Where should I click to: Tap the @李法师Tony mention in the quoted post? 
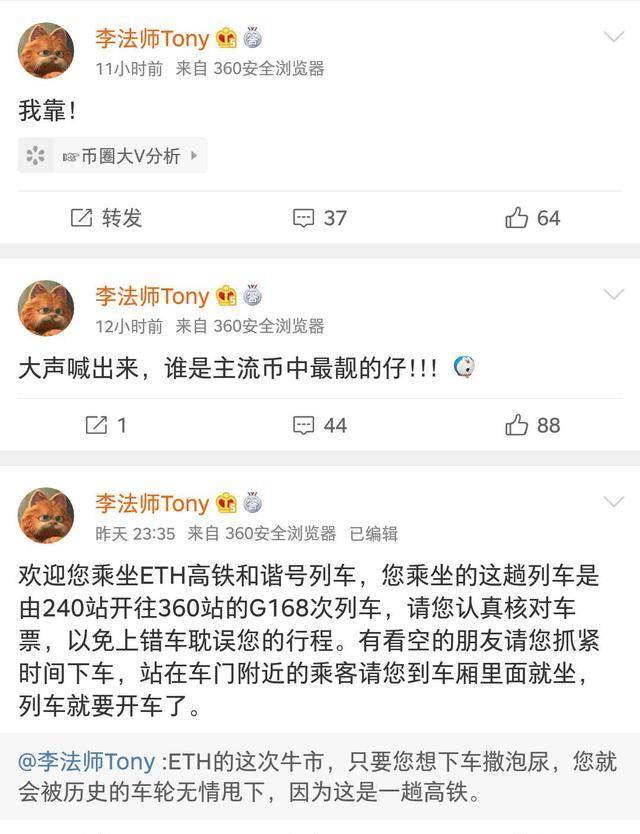[x=87, y=763]
